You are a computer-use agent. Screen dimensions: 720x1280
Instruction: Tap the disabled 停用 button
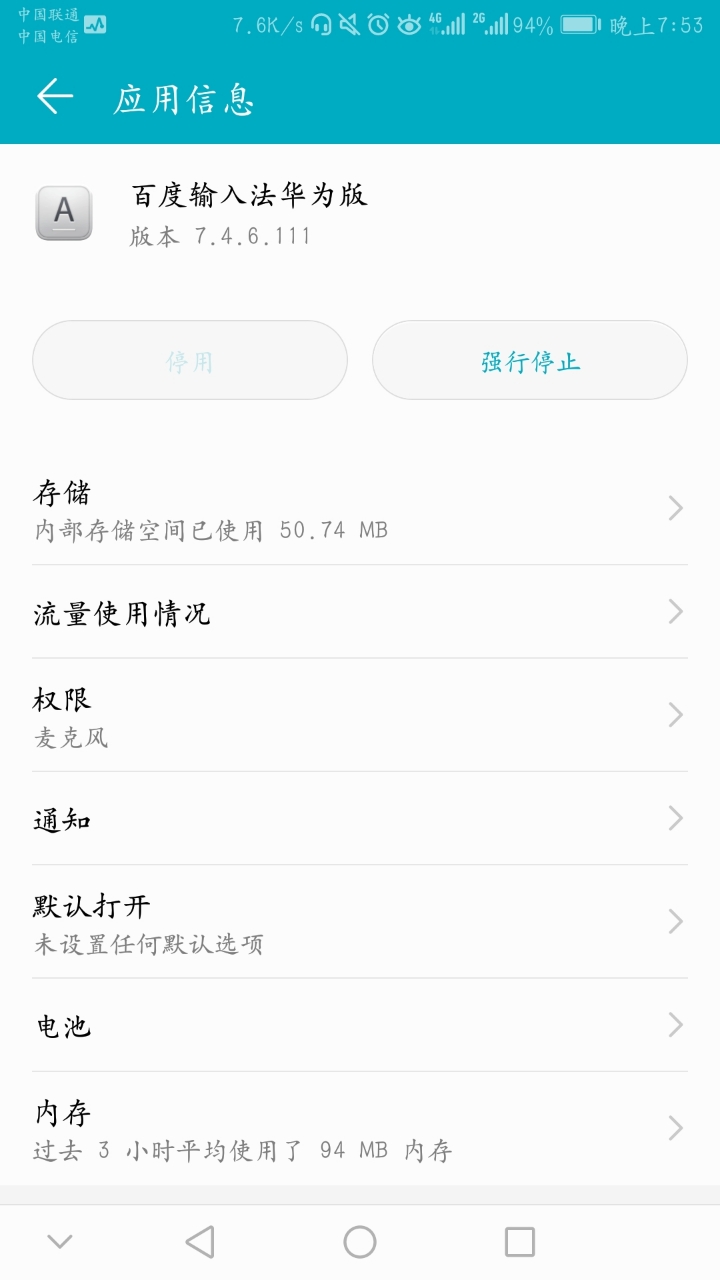click(x=189, y=360)
